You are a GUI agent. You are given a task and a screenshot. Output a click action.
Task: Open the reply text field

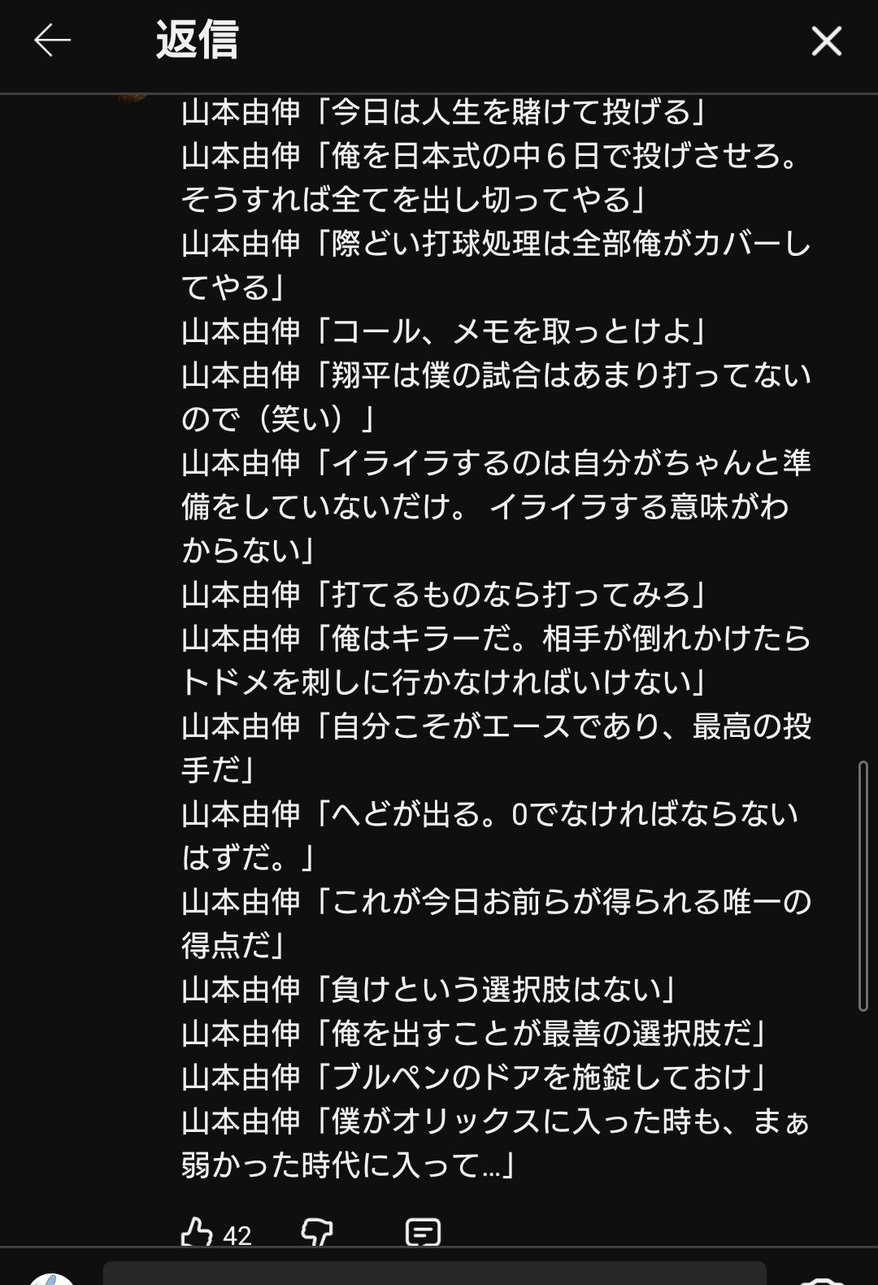coord(435,1273)
